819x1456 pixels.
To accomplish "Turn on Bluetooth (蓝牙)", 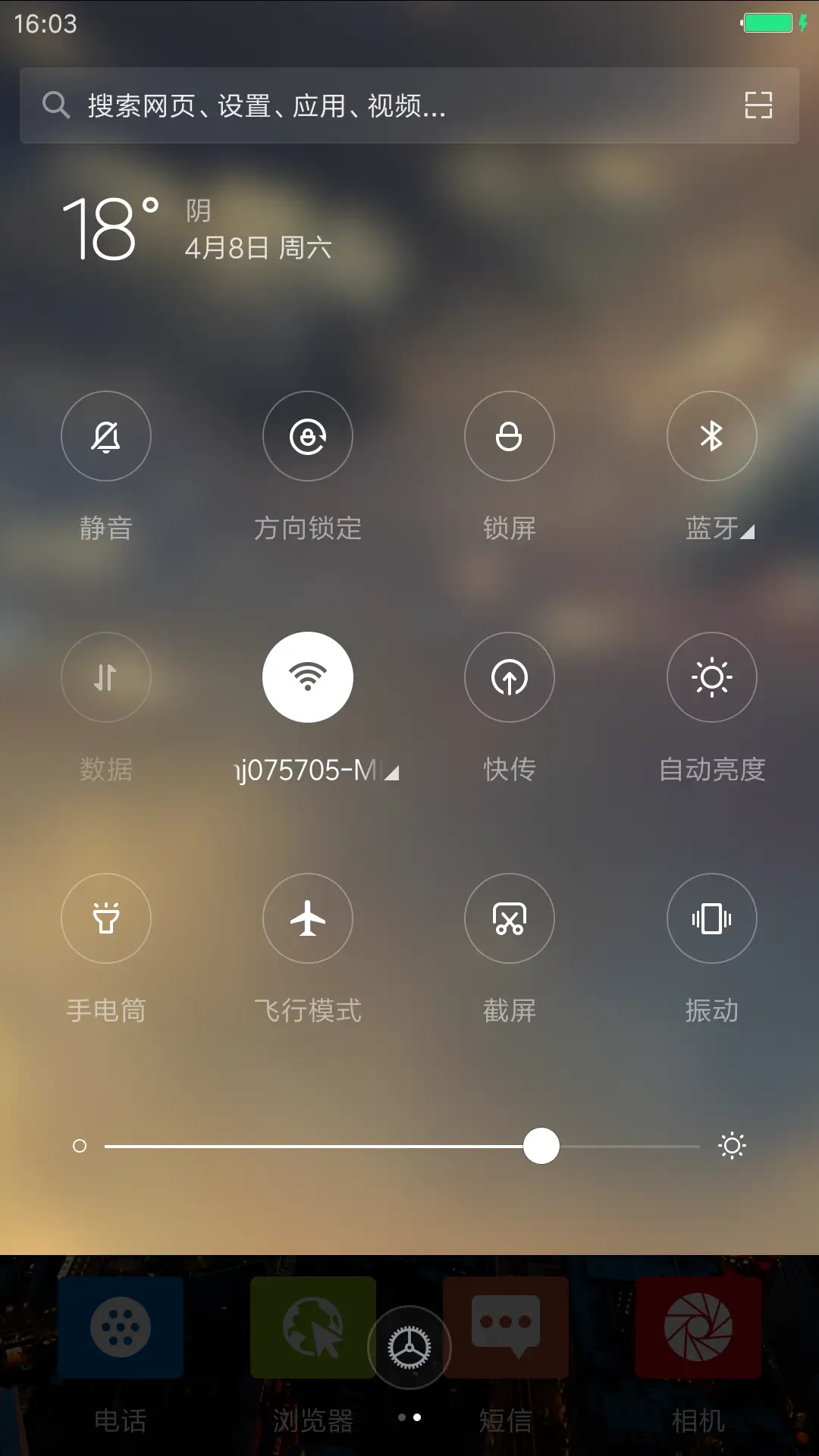I will (x=711, y=436).
